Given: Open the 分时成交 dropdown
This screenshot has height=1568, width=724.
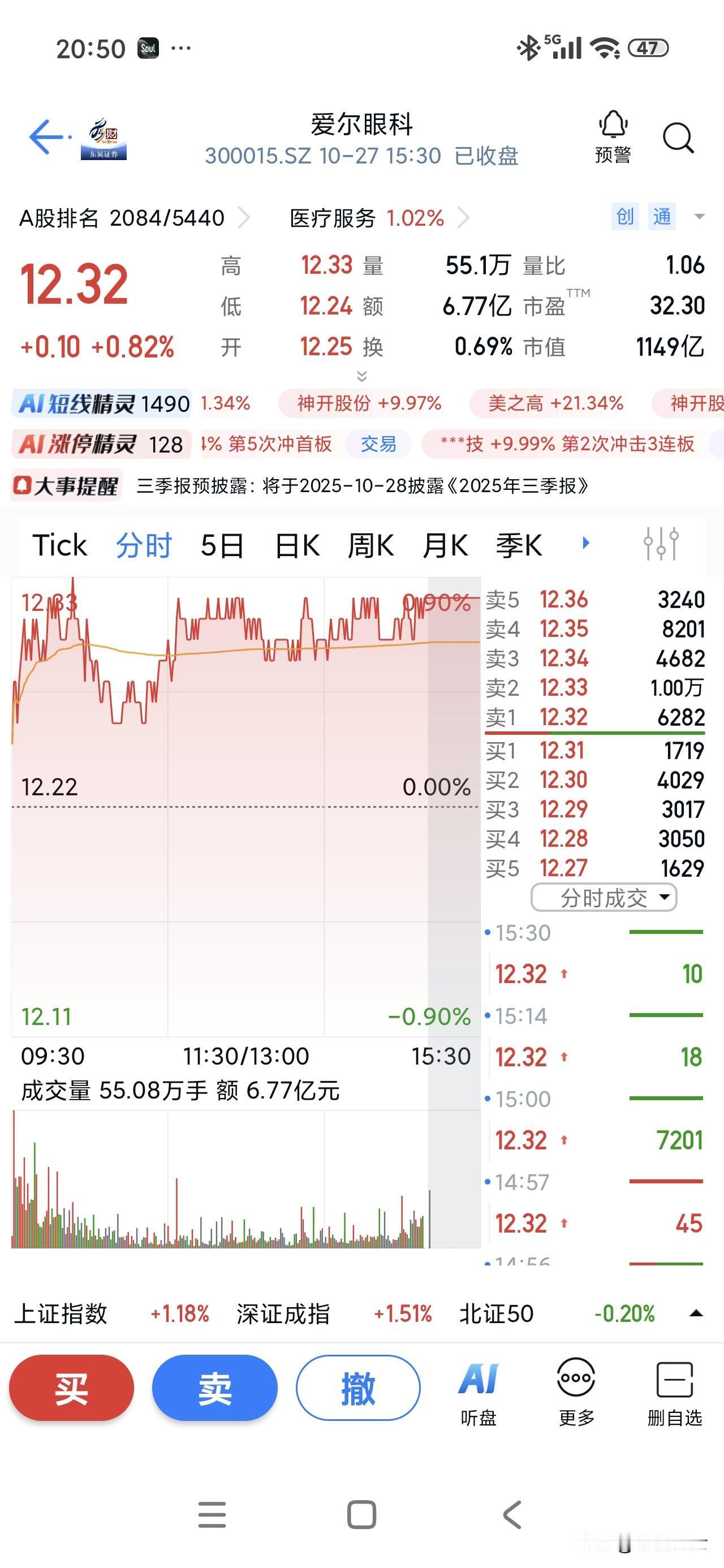Looking at the screenshot, I should tap(604, 897).
